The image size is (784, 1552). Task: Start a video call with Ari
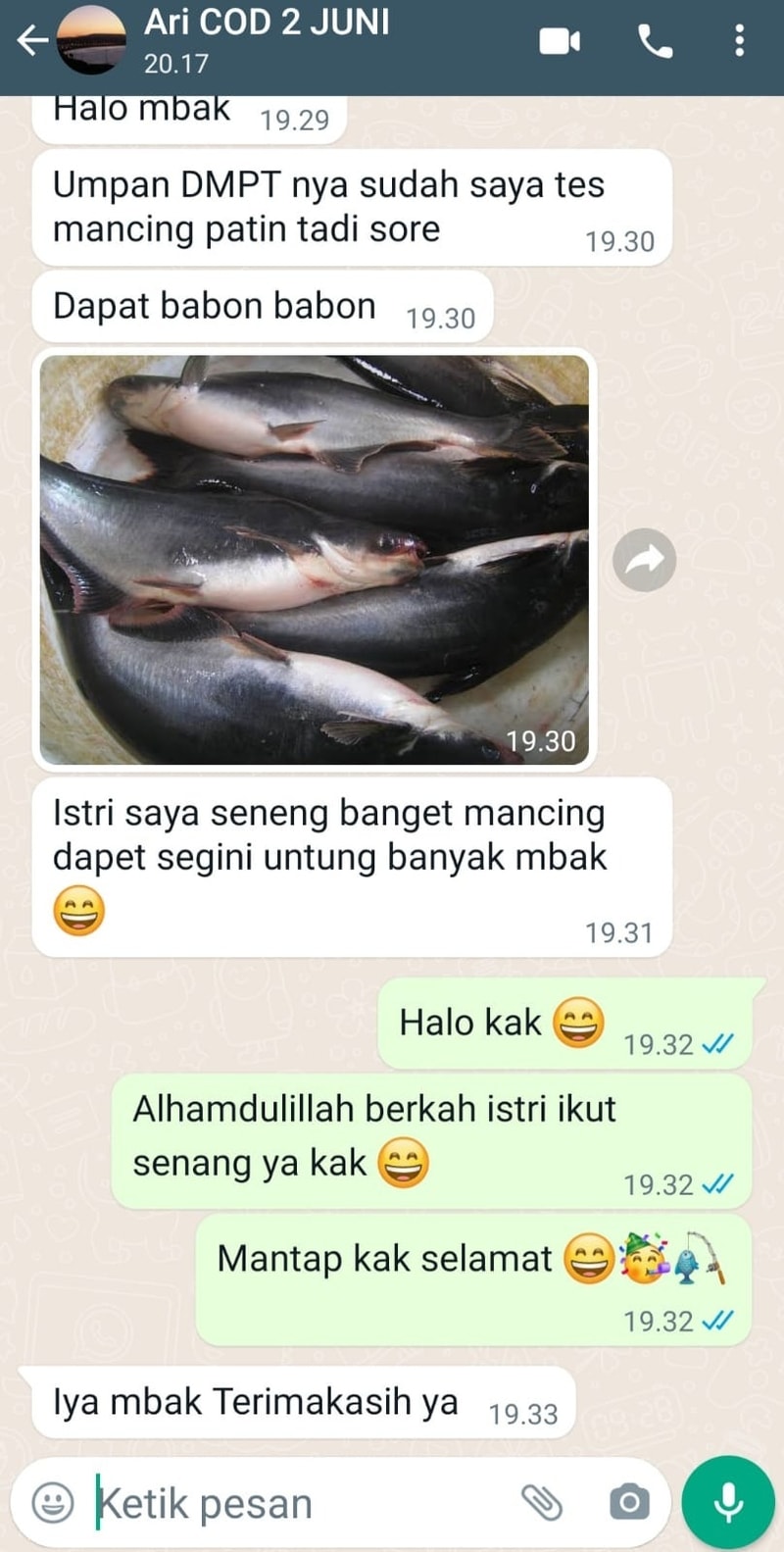(x=560, y=41)
